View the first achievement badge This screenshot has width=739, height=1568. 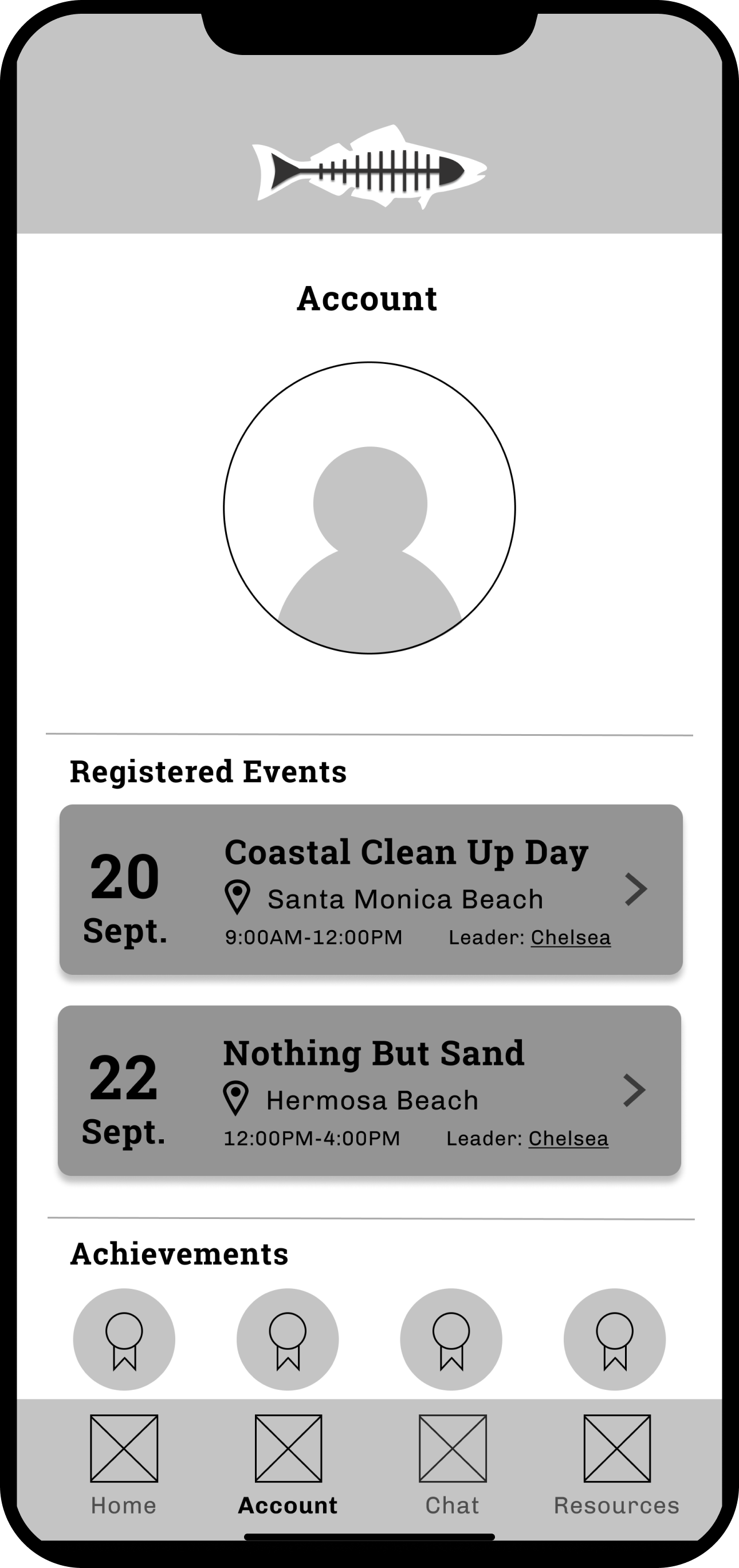tap(124, 1339)
